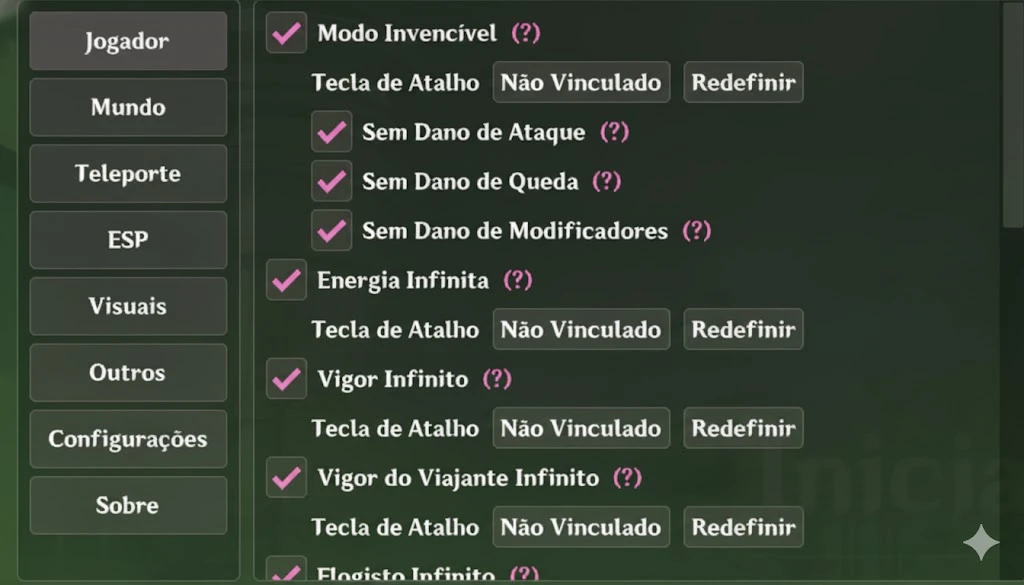1024x585 pixels.
Task: Select the ESP tab
Action: 128,240
